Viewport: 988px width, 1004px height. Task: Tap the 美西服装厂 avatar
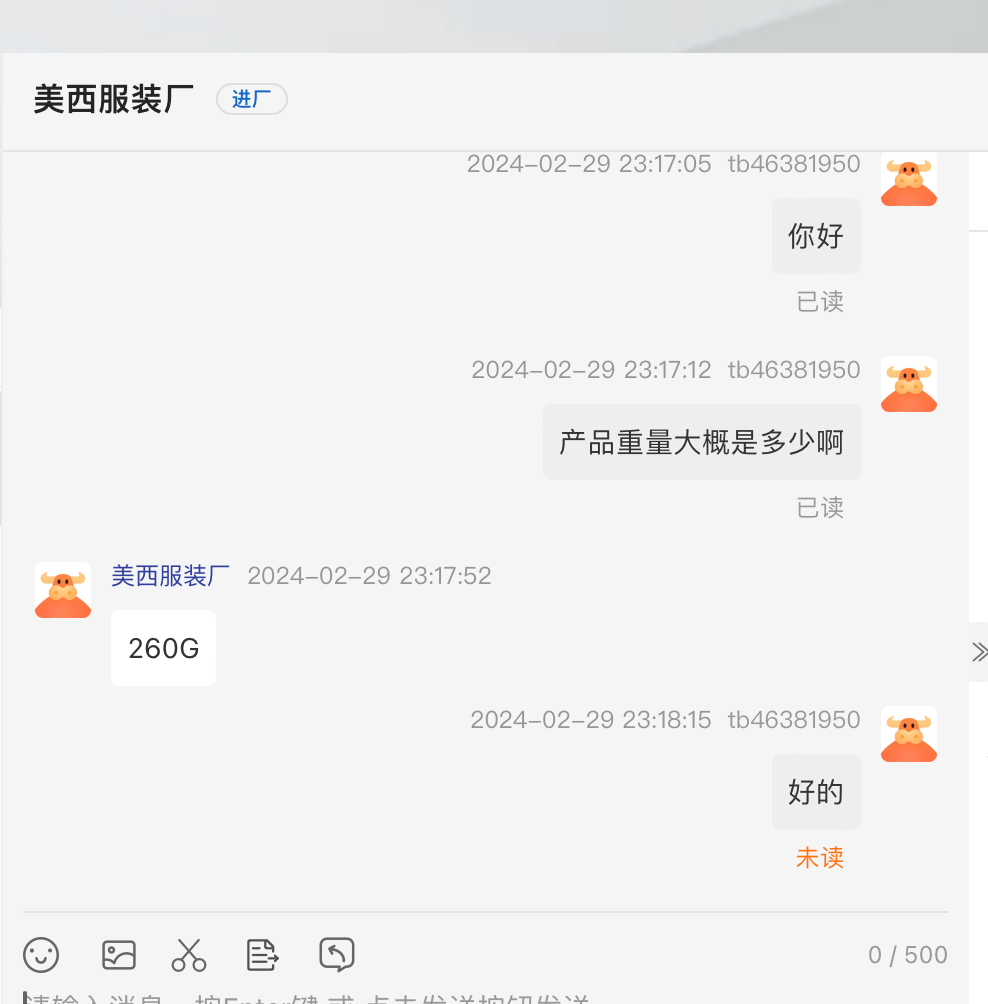(63, 589)
